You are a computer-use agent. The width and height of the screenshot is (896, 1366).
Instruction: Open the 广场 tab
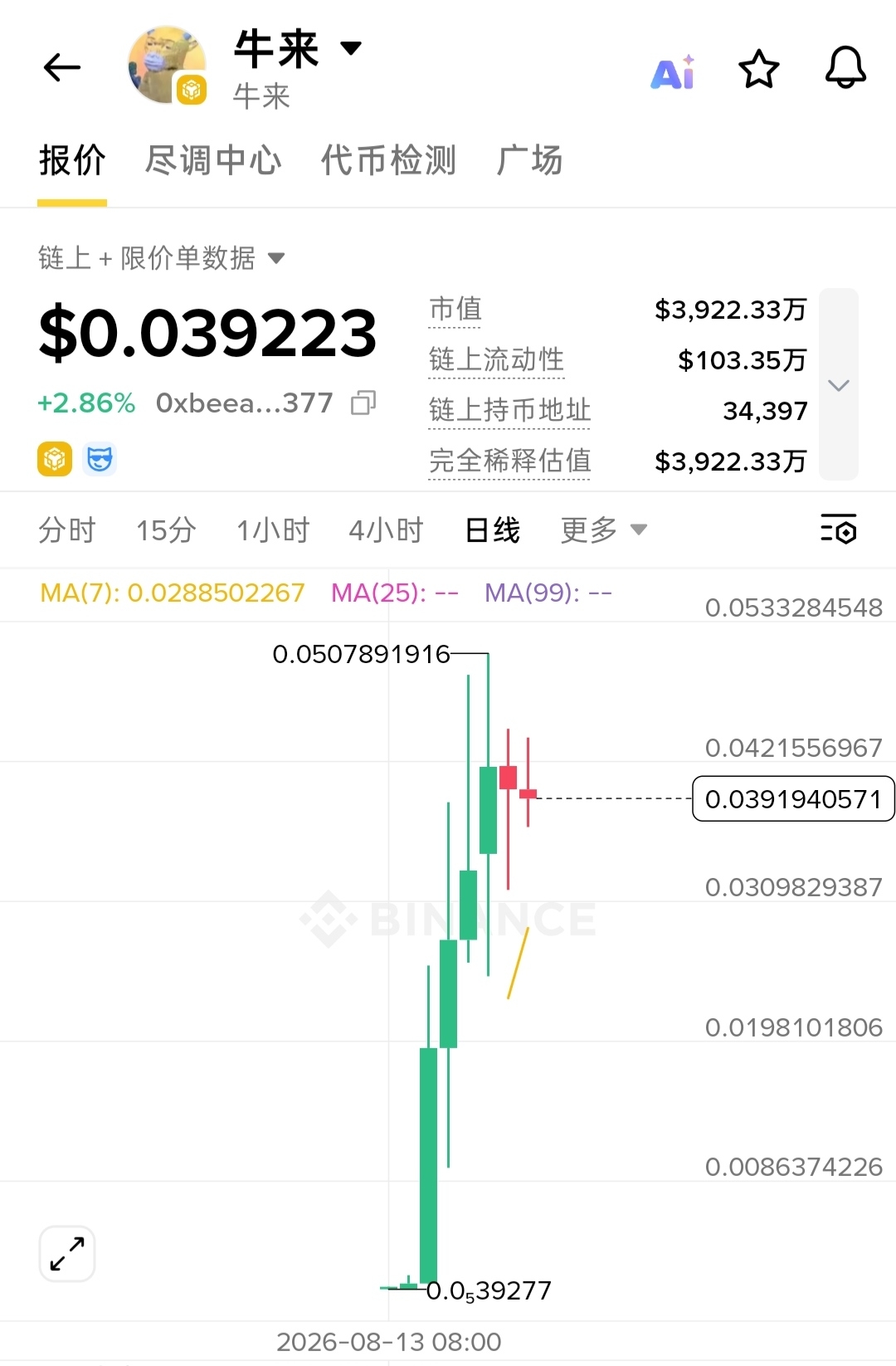pyautogui.click(x=530, y=161)
